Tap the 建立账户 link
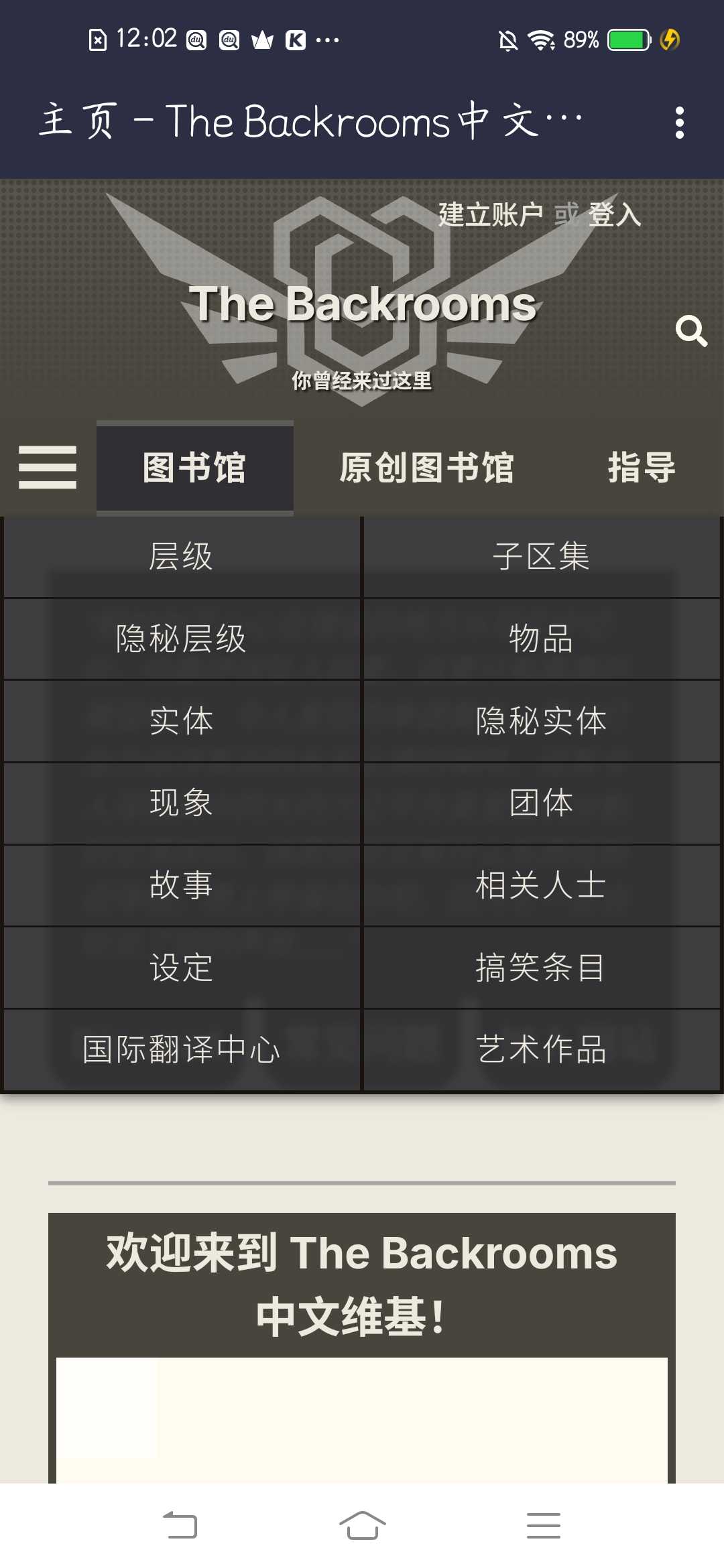This screenshot has height=1568, width=724. pos(490,215)
